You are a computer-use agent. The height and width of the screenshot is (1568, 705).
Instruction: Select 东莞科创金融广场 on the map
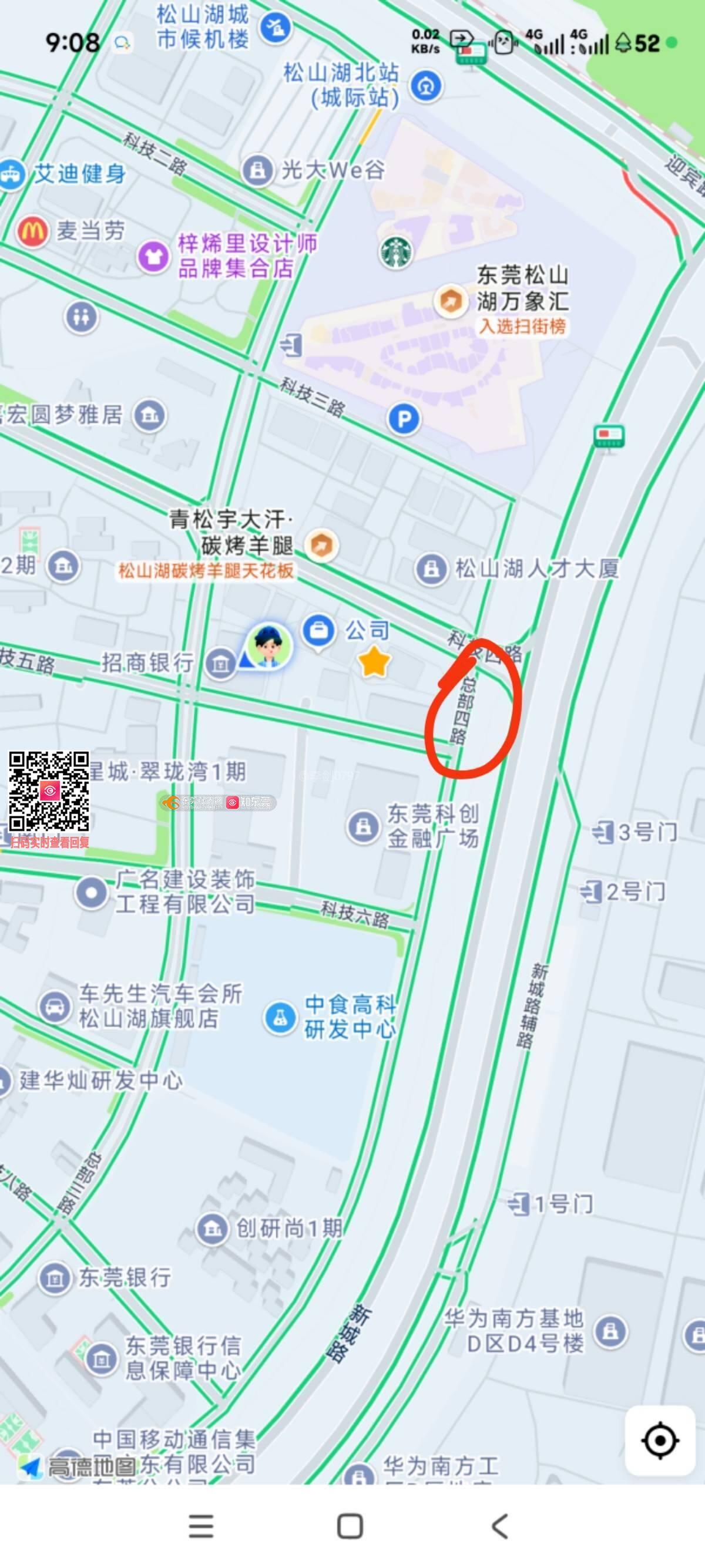(x=364, y=827)
